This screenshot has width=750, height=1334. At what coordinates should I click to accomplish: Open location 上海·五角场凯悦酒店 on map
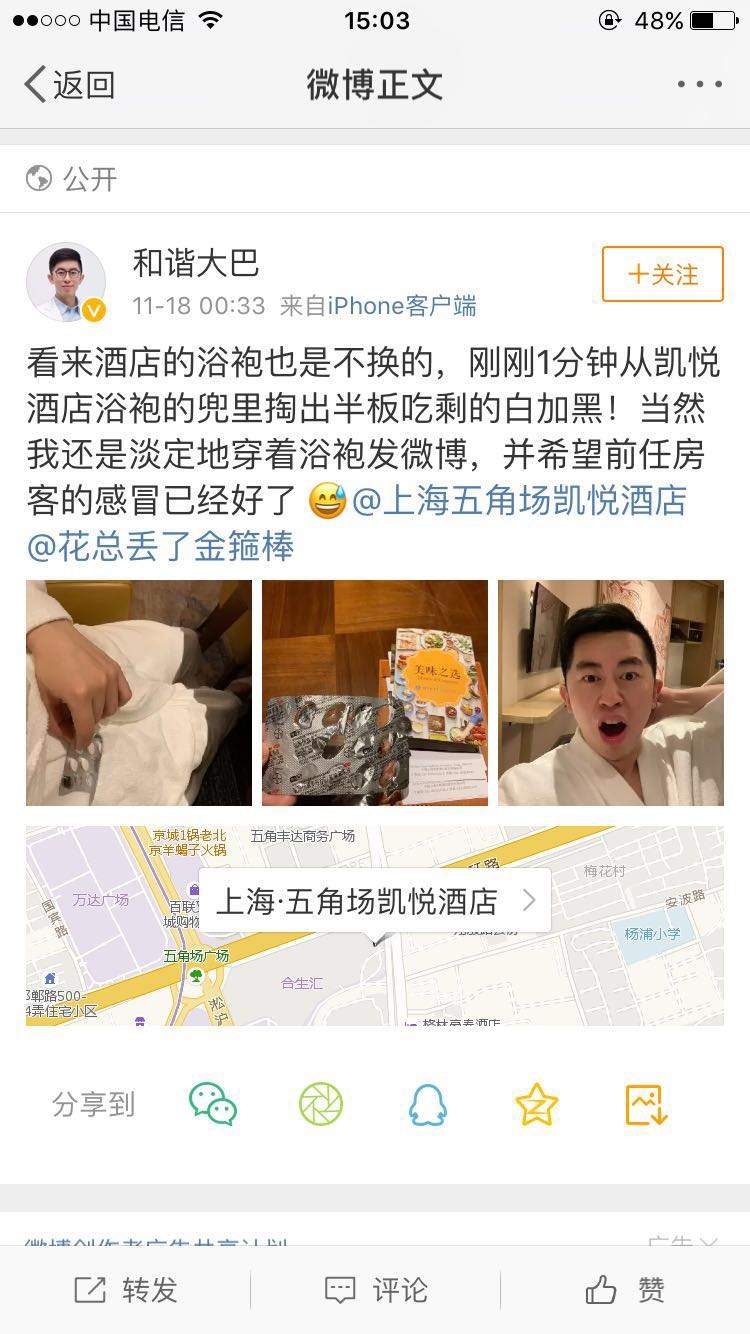coord(375,900)
